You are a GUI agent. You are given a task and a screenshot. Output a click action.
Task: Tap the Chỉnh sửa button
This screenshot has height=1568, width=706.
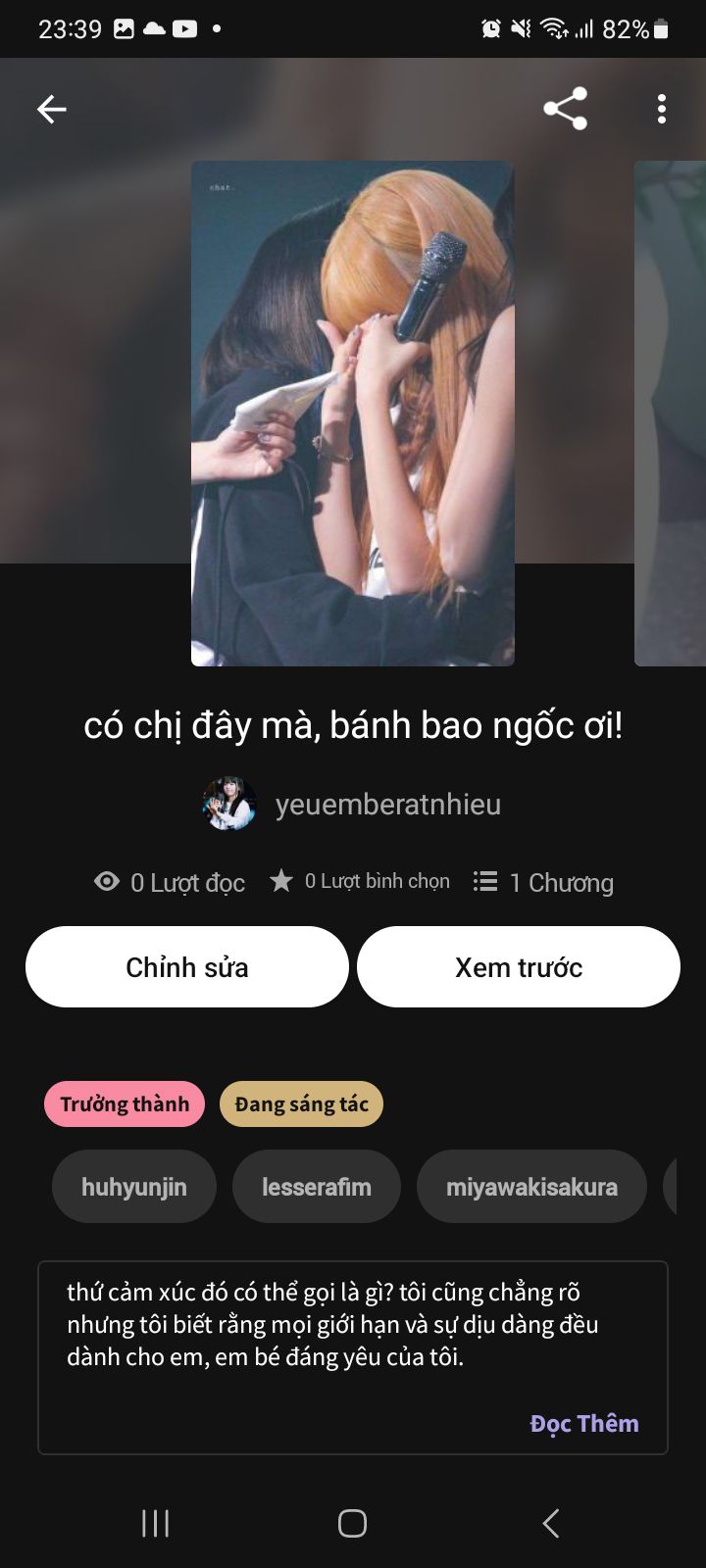coord(187,967)
